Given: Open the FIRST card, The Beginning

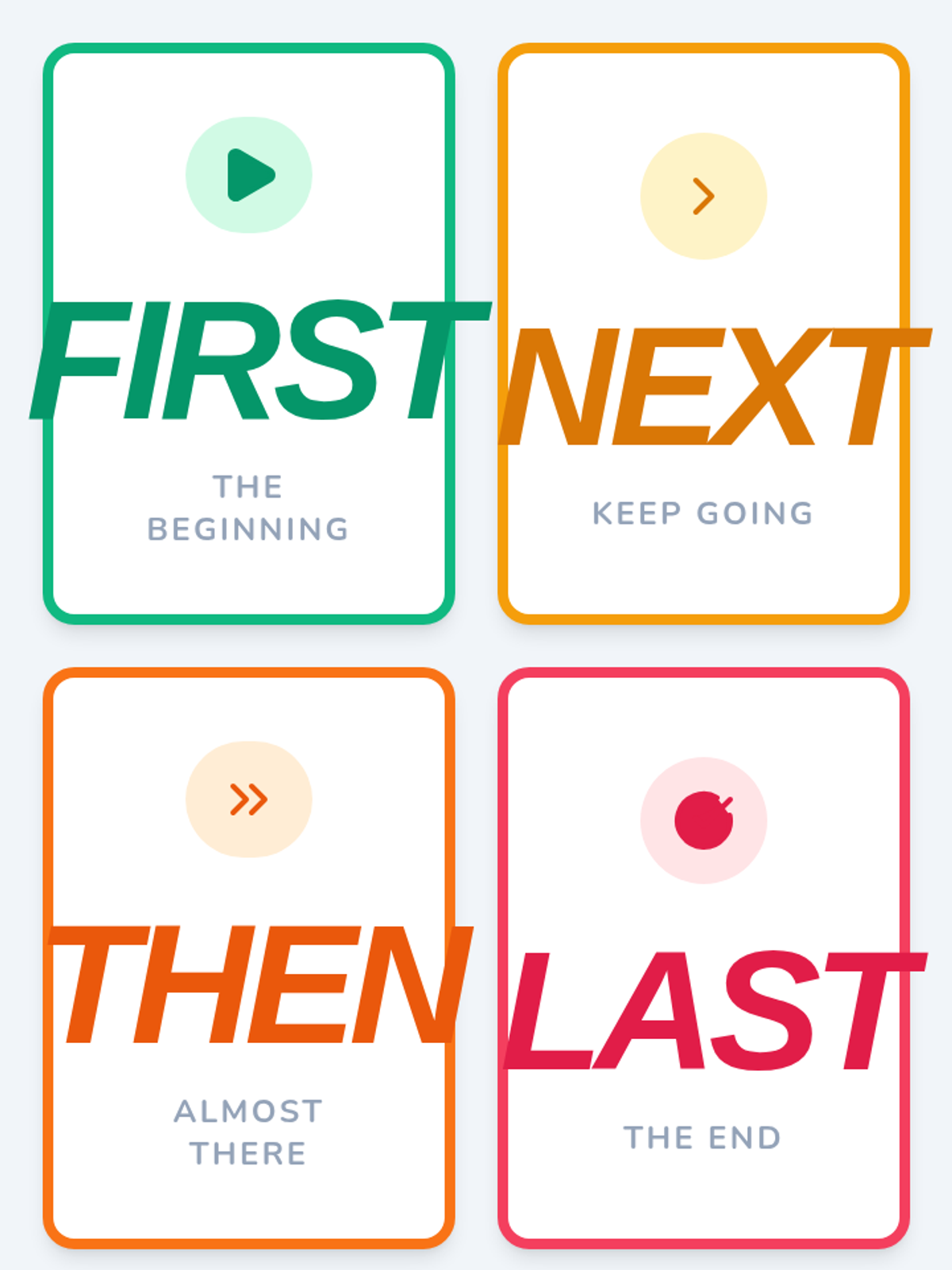Looking at the screenshot, I should tap(248, 333).
